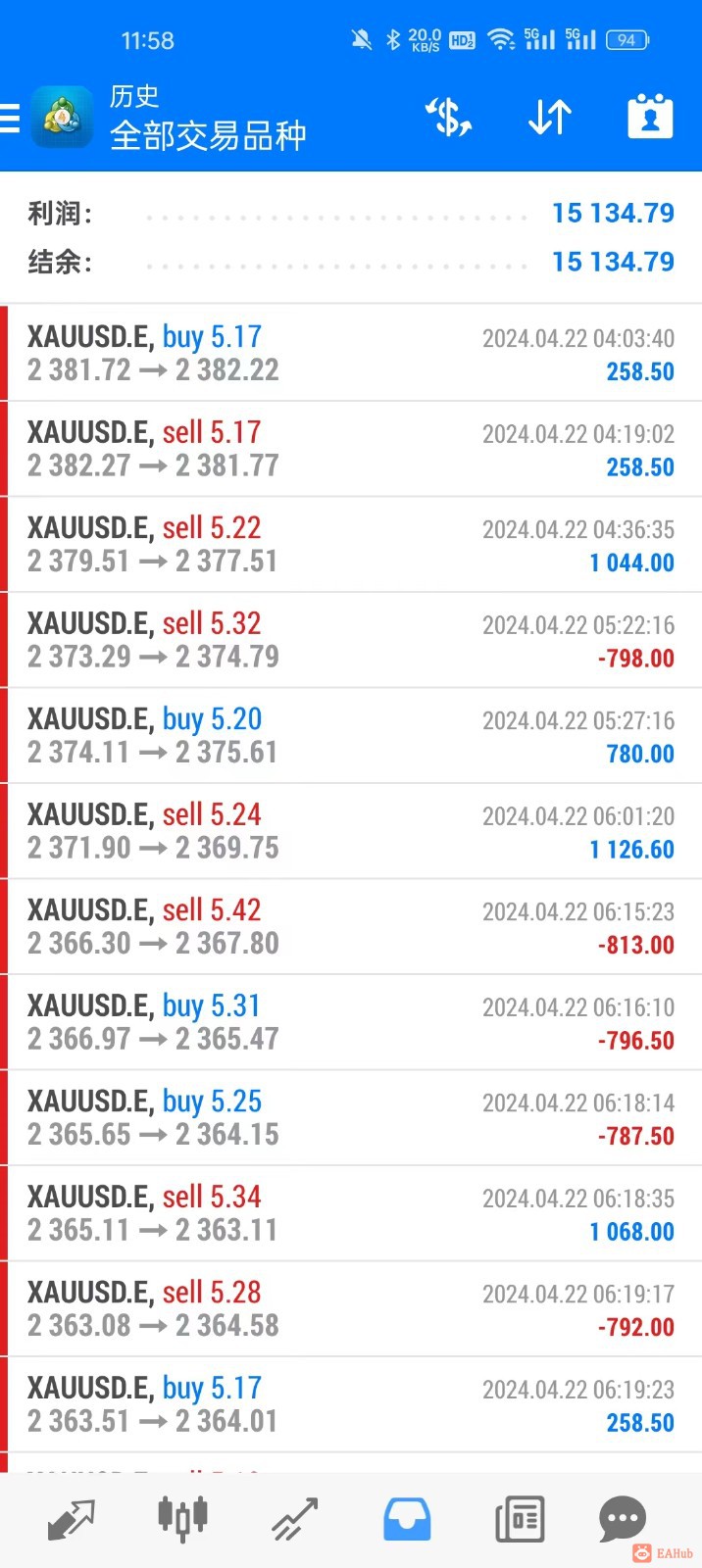
Task: Expand the sell 5.42 trade at 06:15:23
Action: tap(351, 926)
